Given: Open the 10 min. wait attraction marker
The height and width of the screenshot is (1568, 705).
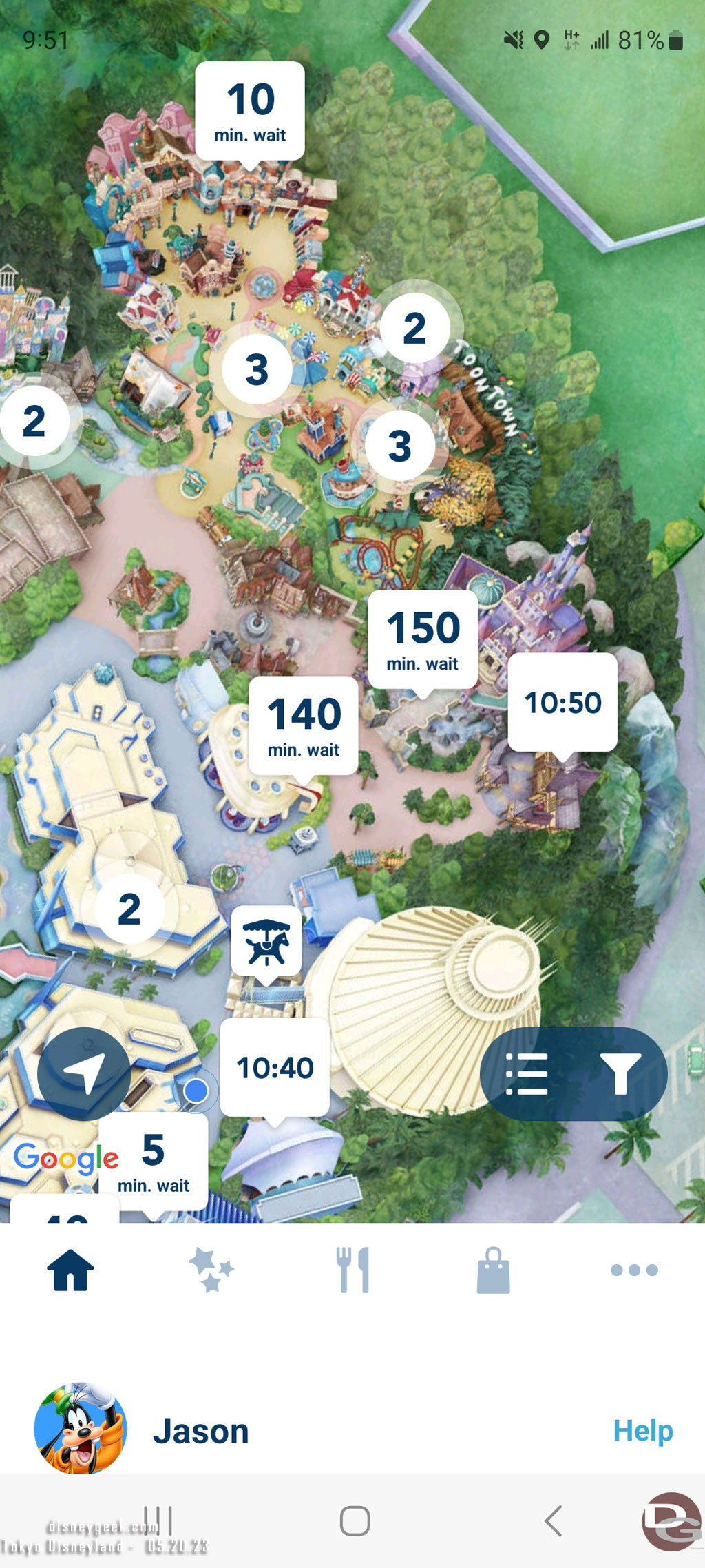Looking at the screenshot, I should point(250,110).
